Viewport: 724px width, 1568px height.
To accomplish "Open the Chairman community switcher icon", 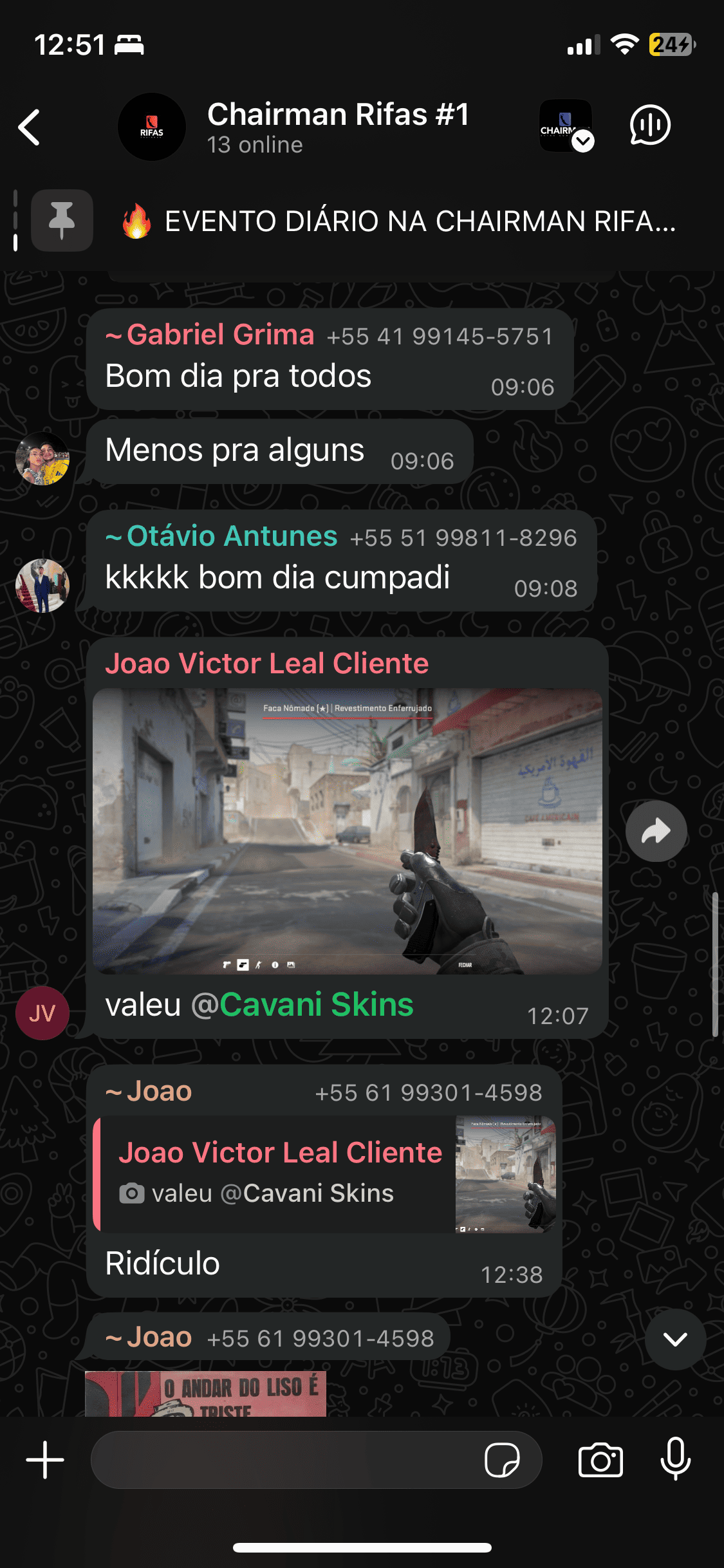I will [566, 126].
